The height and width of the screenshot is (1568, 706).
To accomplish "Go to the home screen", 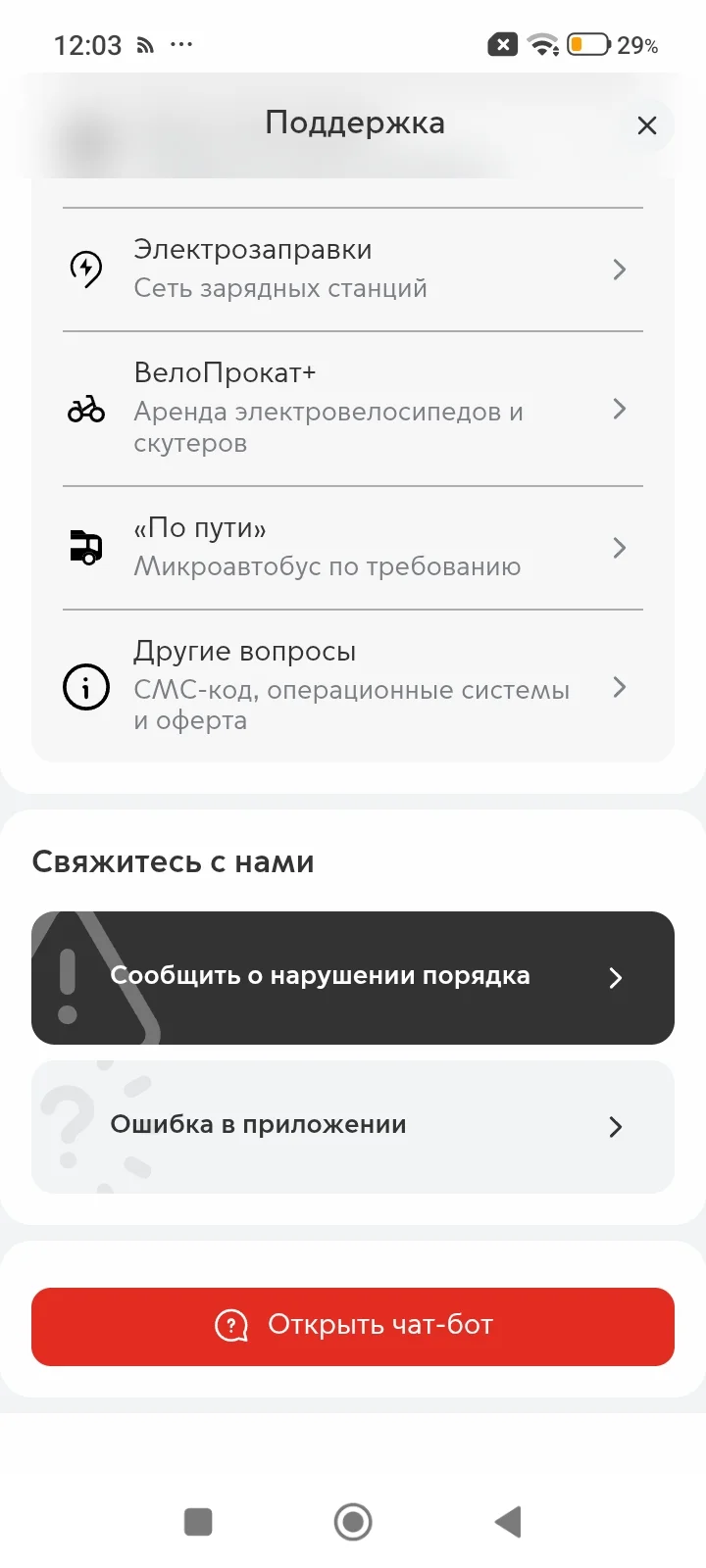I will [353, 1522].
